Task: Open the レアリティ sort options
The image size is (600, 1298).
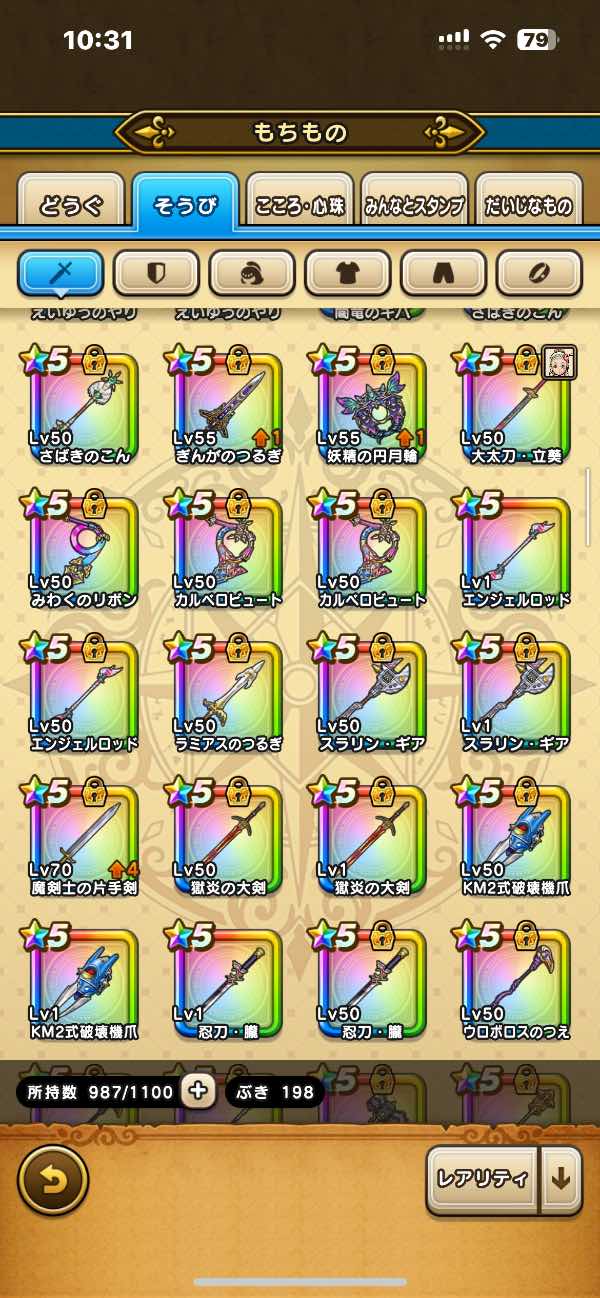Action: point(482,1180)
